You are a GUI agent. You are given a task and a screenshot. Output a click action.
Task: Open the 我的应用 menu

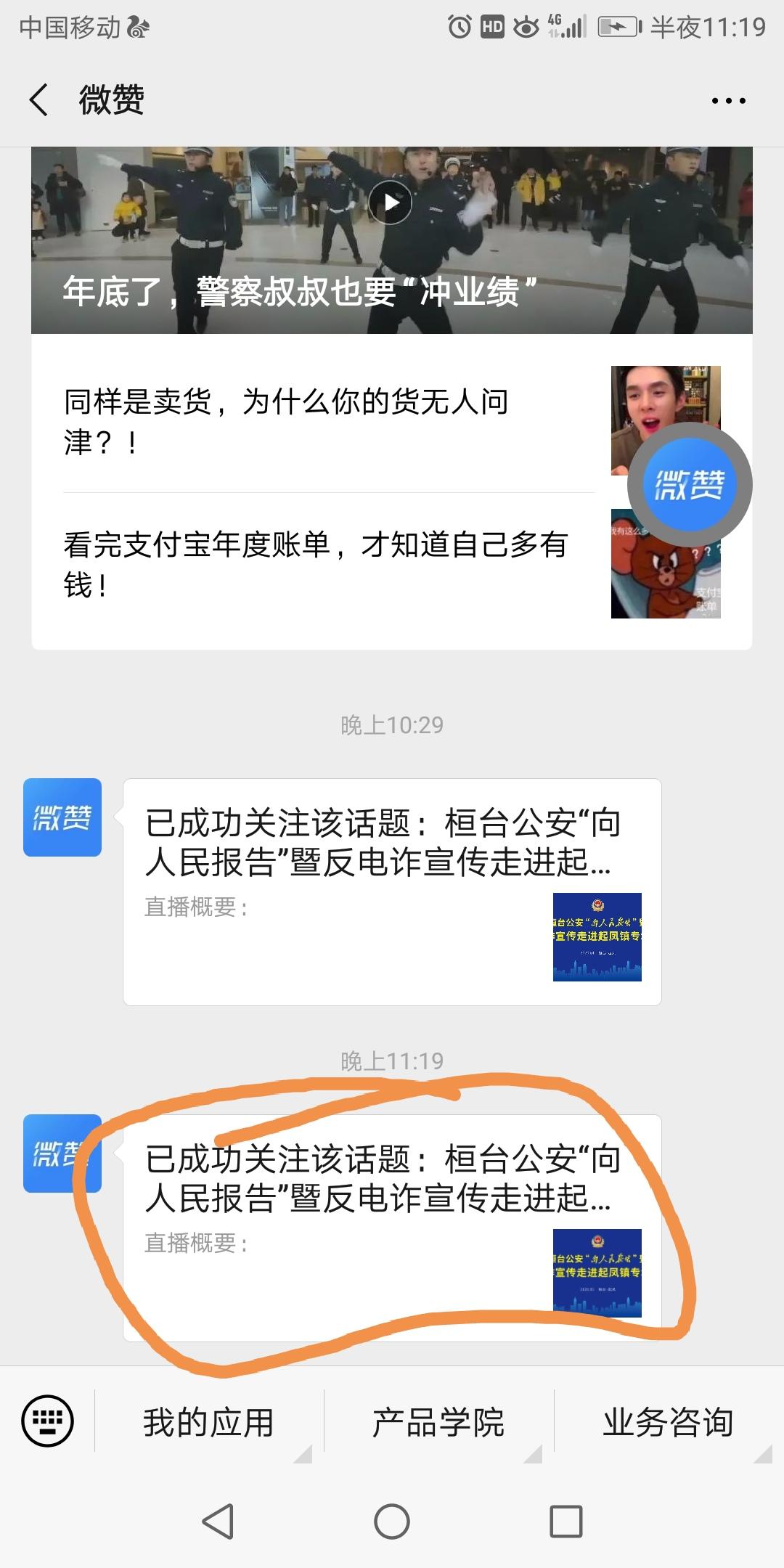click(209, 1421)
